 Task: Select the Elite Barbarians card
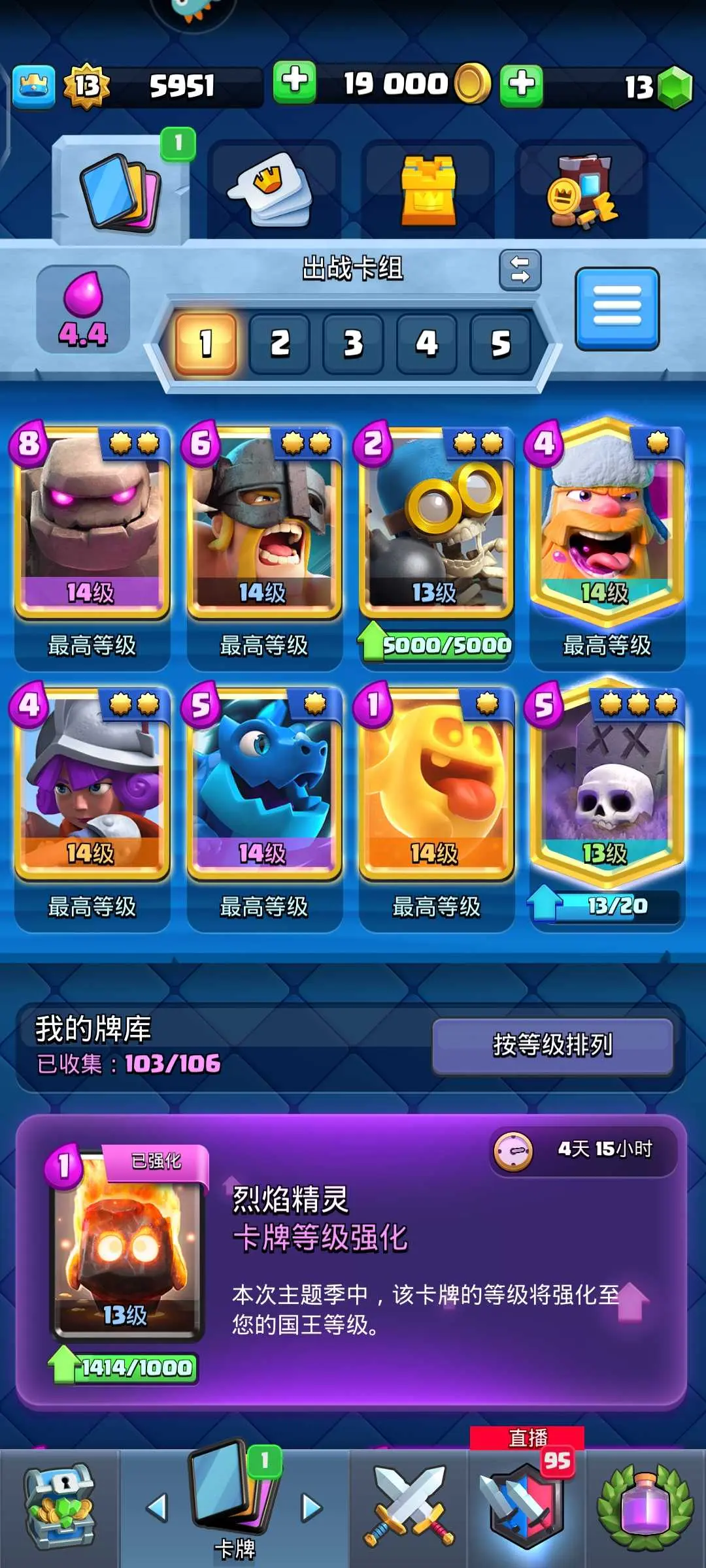click(264, 523)
